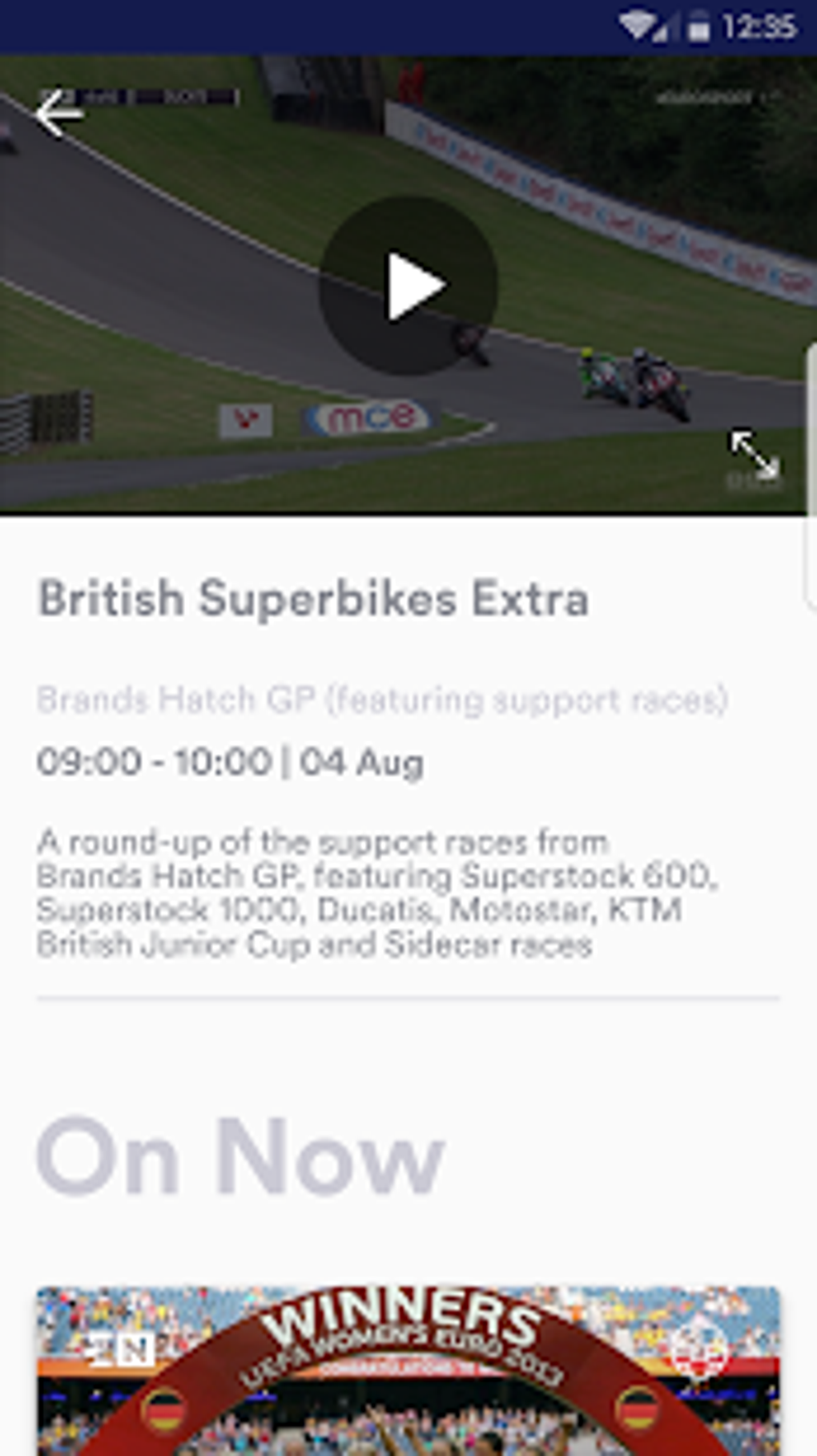Screen dimensions: 817x1456
Task: Open the Winners UEFA Women's Euro card
Action: pyautogui.click(x=408, y=1370)
